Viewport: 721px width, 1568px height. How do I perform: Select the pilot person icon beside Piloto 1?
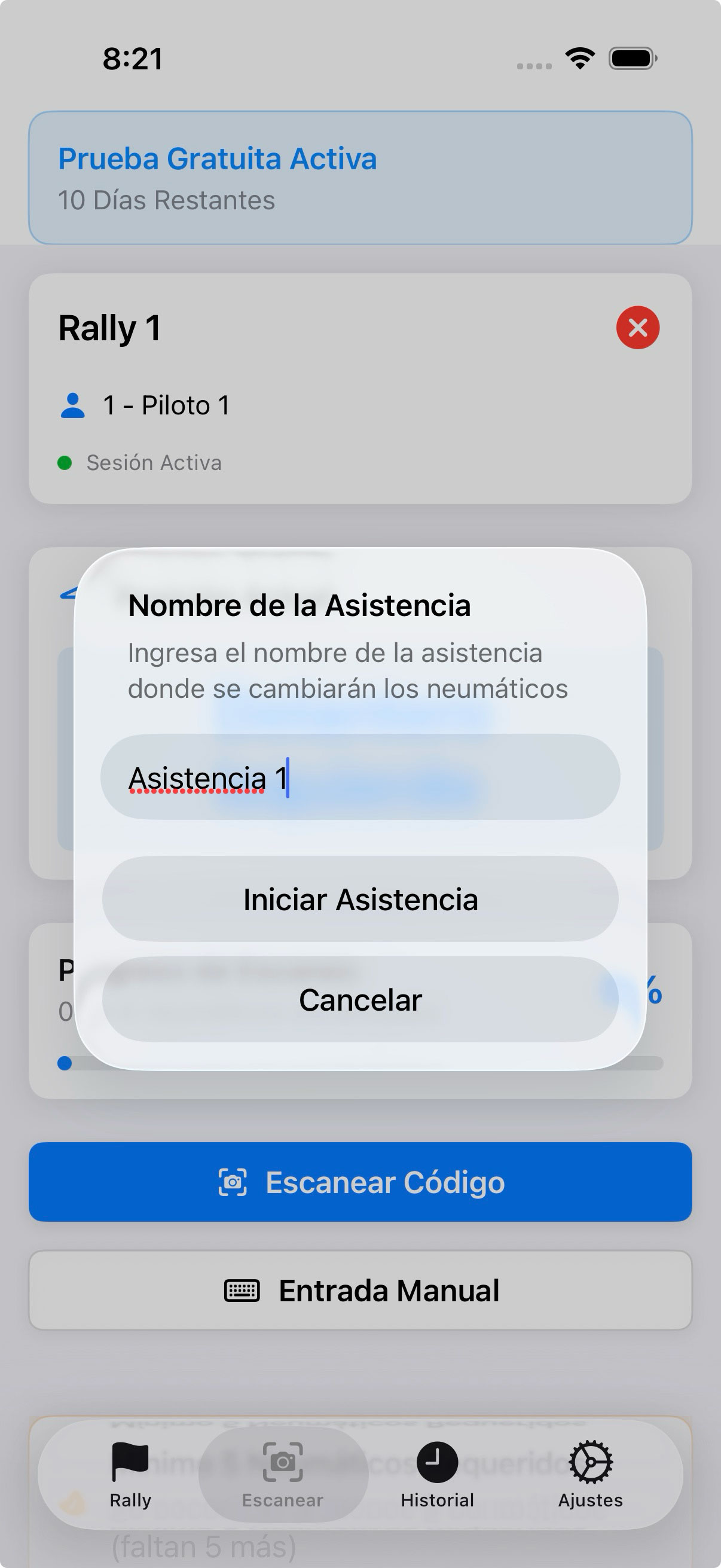coord(72,403)
